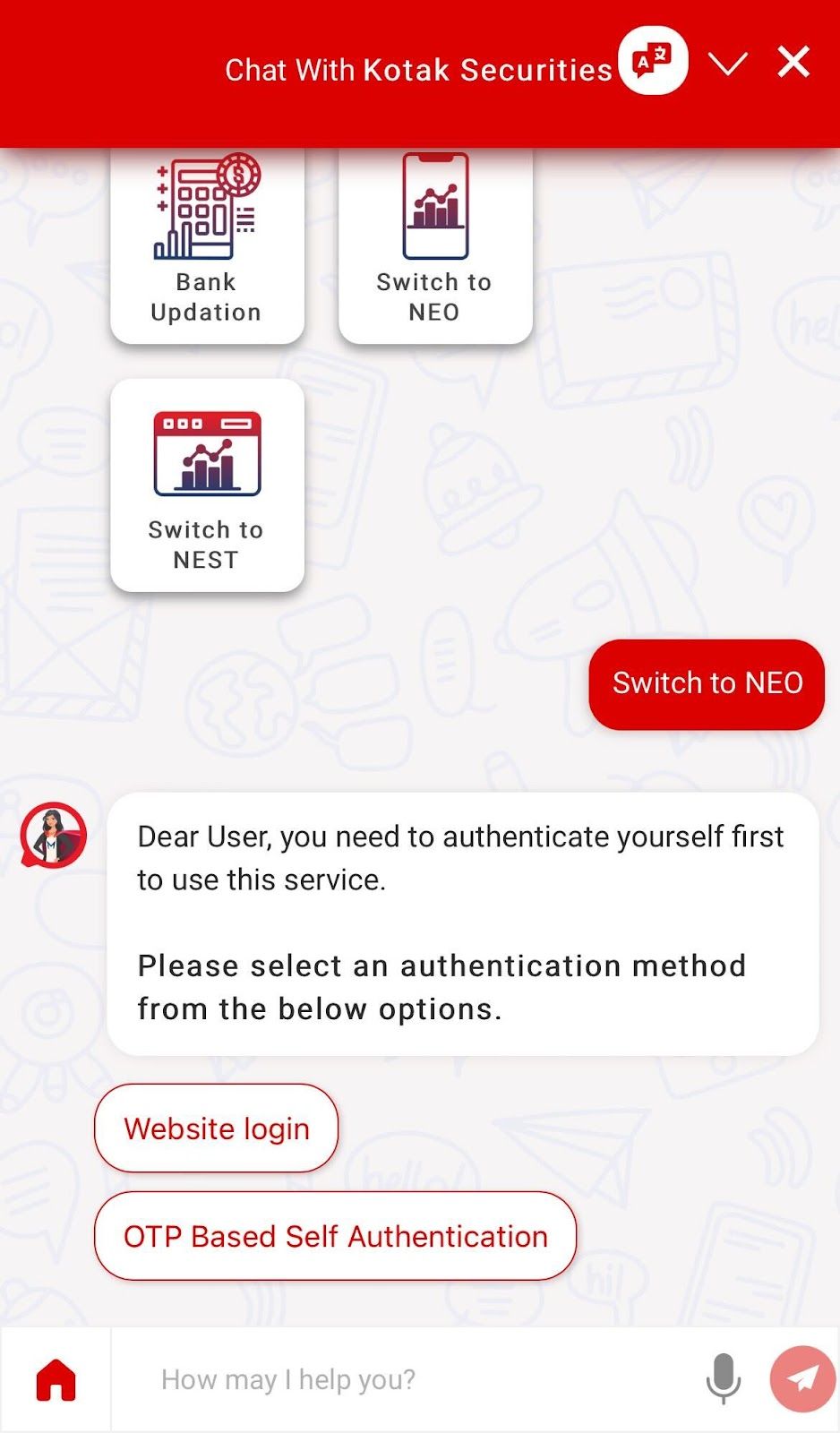Select the Switch to NEST card

pos(207,485)
